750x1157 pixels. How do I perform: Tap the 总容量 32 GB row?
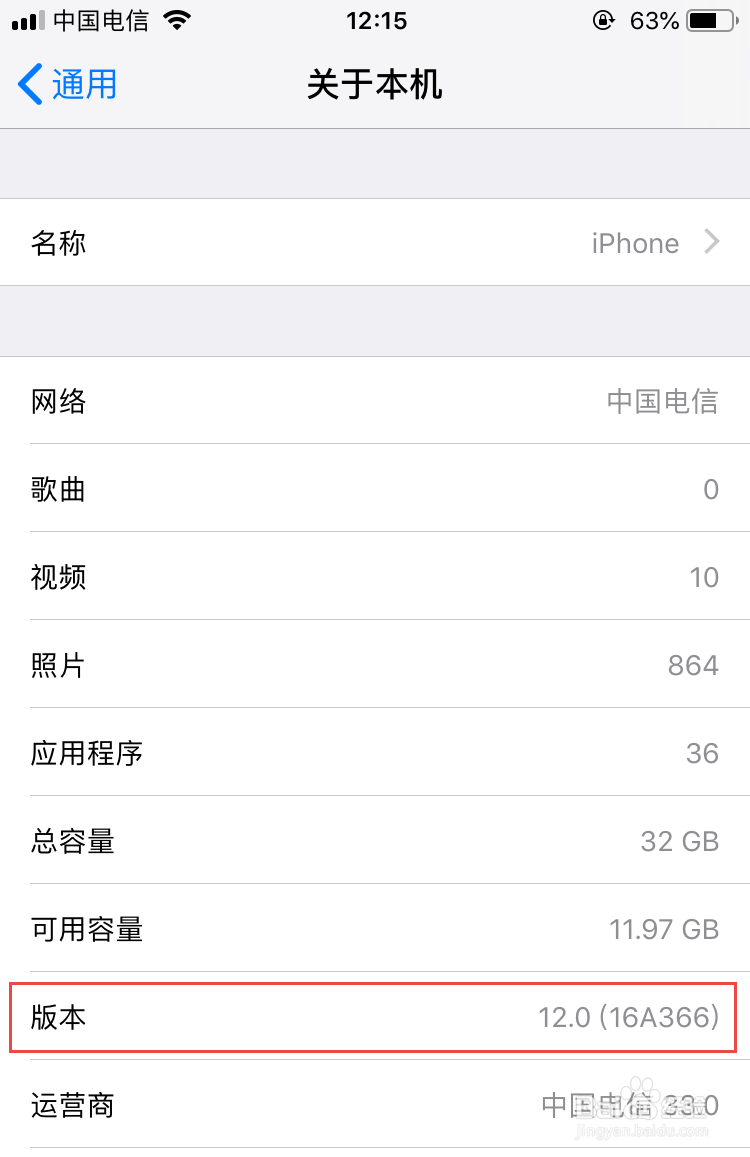click(375, 841)
